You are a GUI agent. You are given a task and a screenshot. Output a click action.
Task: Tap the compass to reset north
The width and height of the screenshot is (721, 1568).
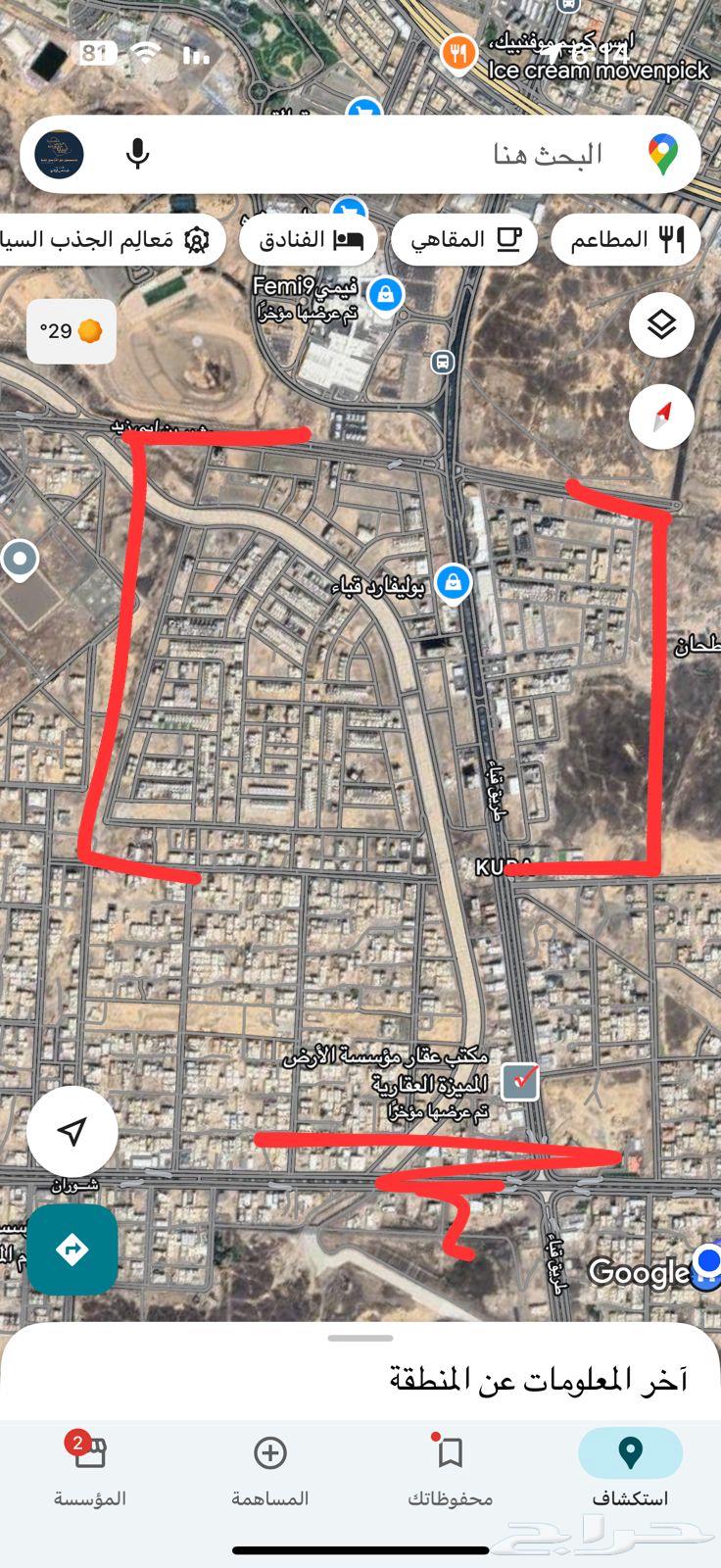(x=662, y=416)
